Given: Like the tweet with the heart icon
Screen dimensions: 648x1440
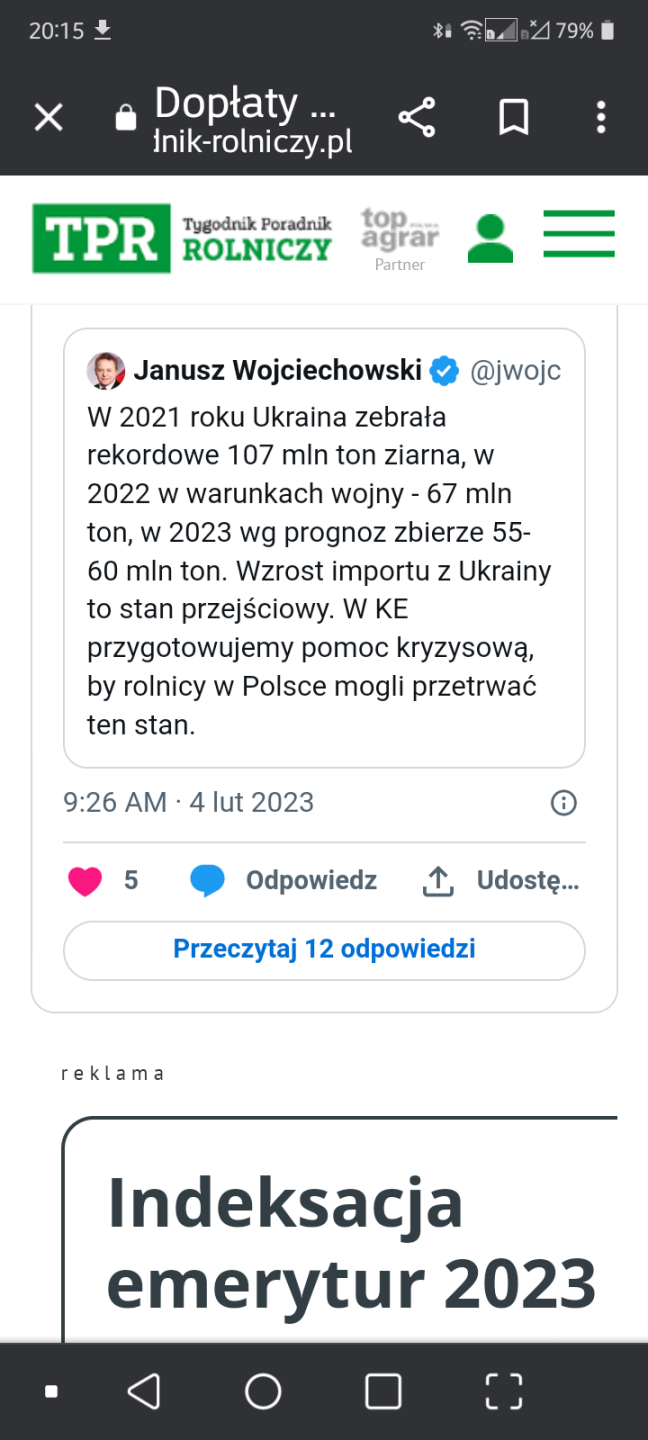Looking at the screenshot, I should point(86,881).
